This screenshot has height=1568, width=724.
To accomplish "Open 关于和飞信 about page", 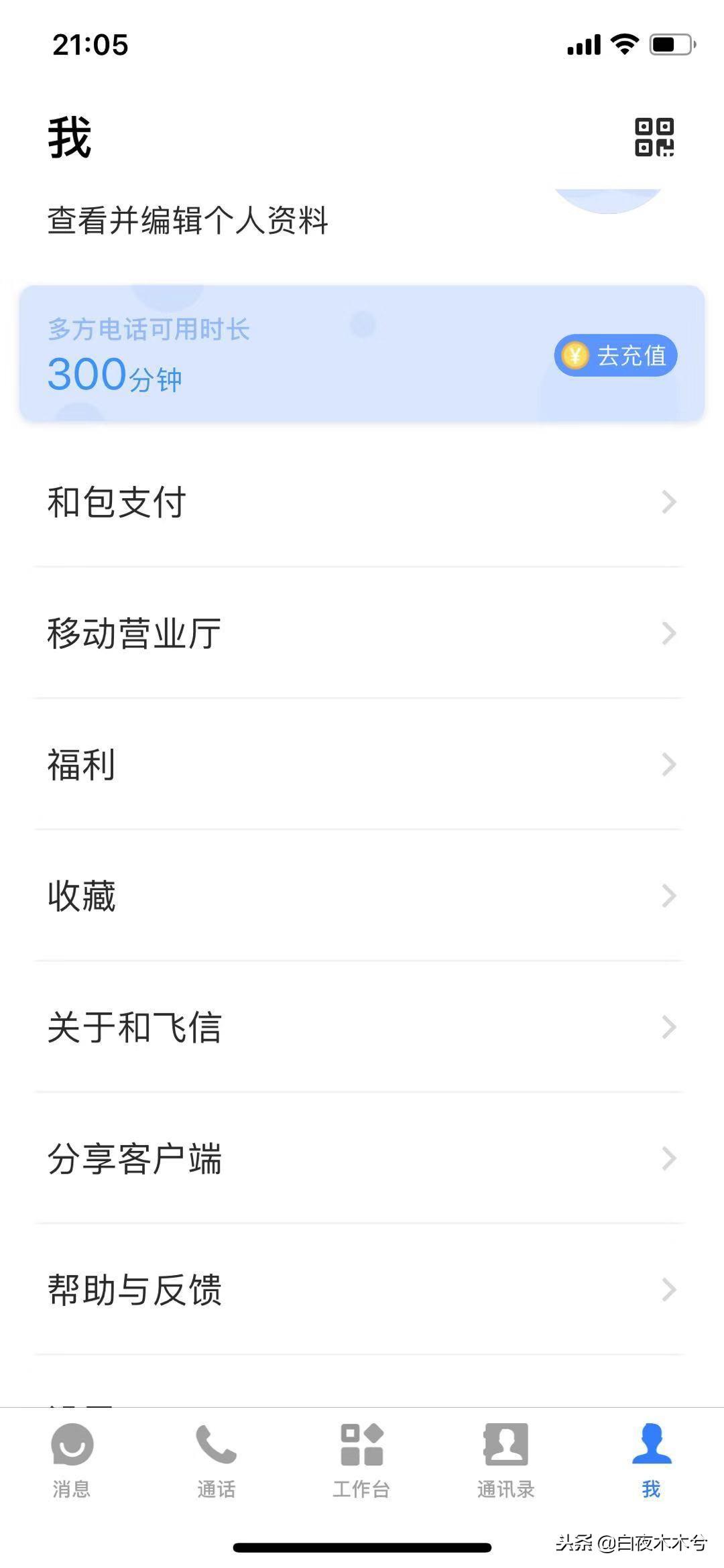I will (362, 1027).
